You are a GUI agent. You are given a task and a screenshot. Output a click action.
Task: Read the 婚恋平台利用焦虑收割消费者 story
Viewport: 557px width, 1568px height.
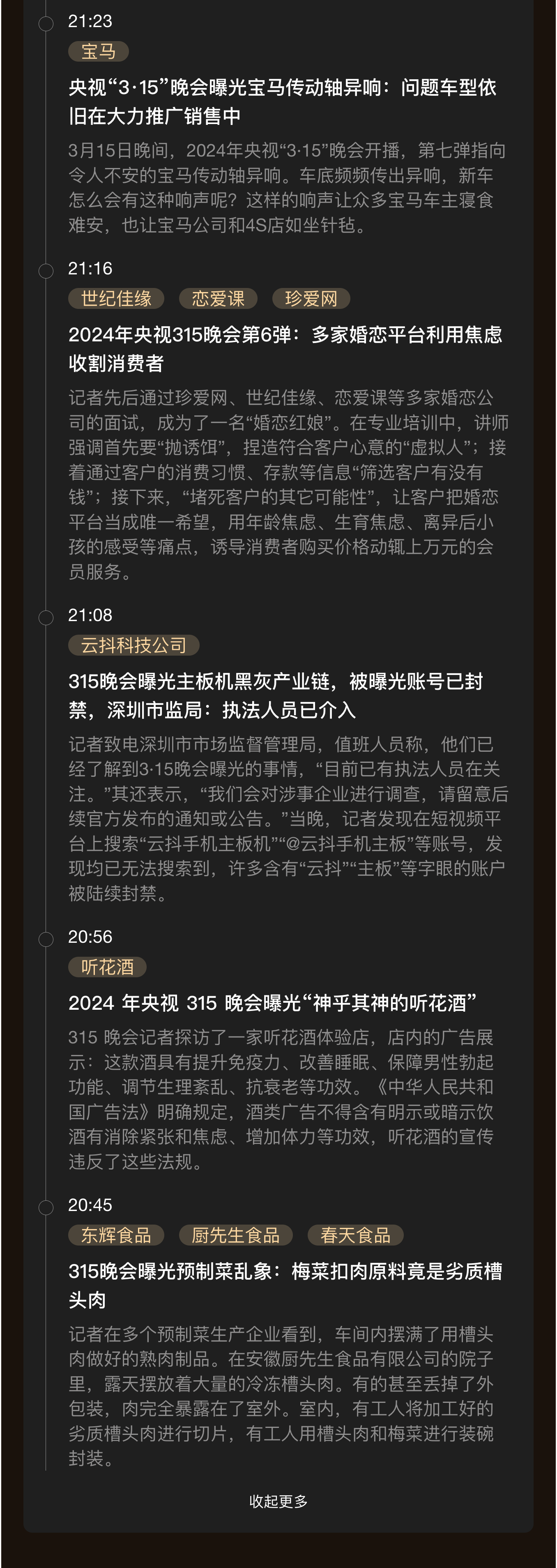click(x=284, y=349)
